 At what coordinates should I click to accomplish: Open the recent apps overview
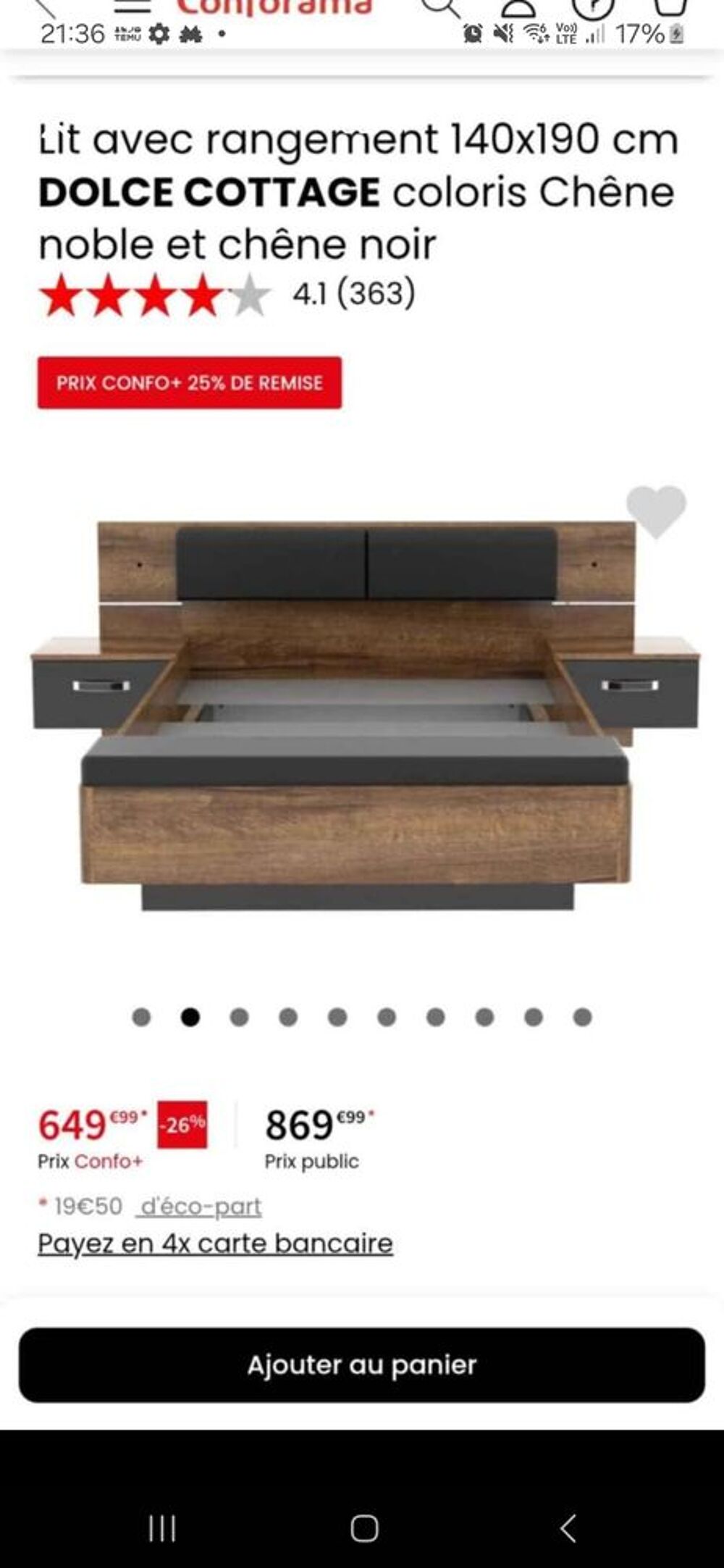(x=161, y=1529)
